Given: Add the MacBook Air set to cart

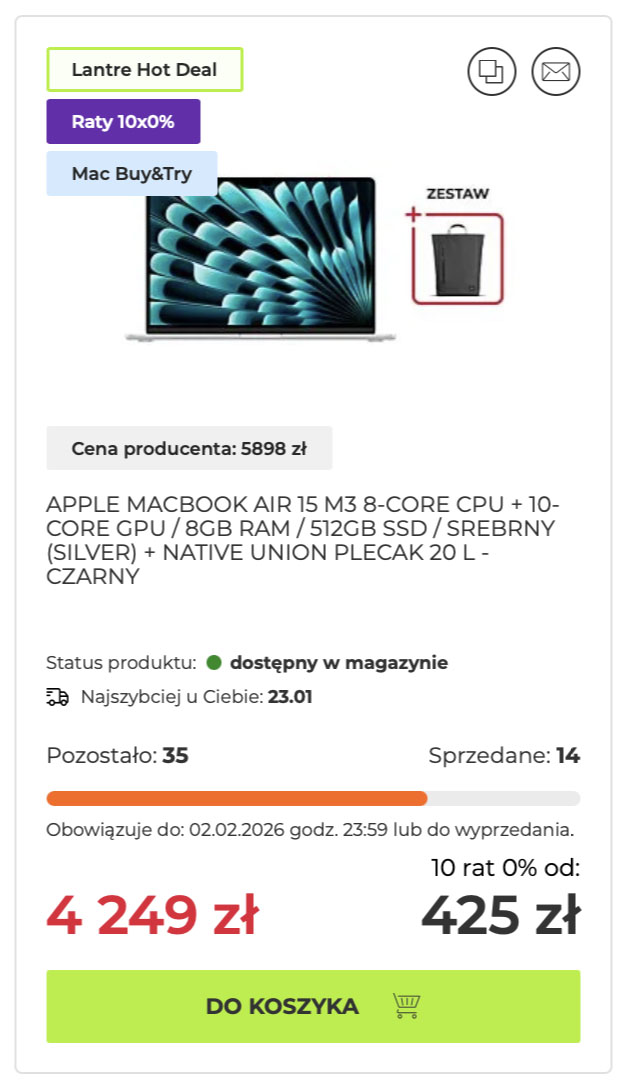Looking at the screenshot, I should tap(313, 1006).
